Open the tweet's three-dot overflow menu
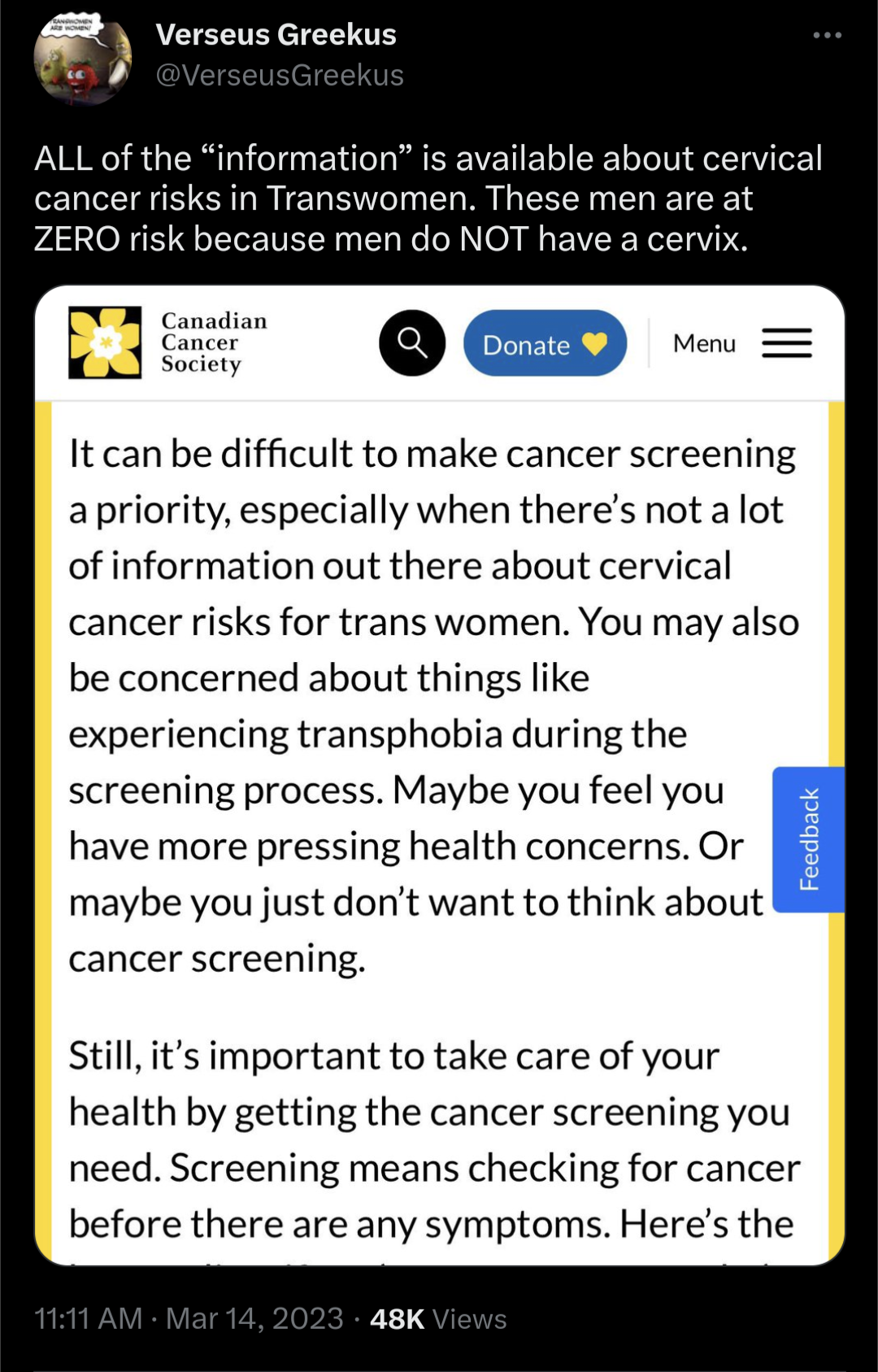Image resolution: width=878 pixels, height=1372 pixels. [x=827, y=36]
